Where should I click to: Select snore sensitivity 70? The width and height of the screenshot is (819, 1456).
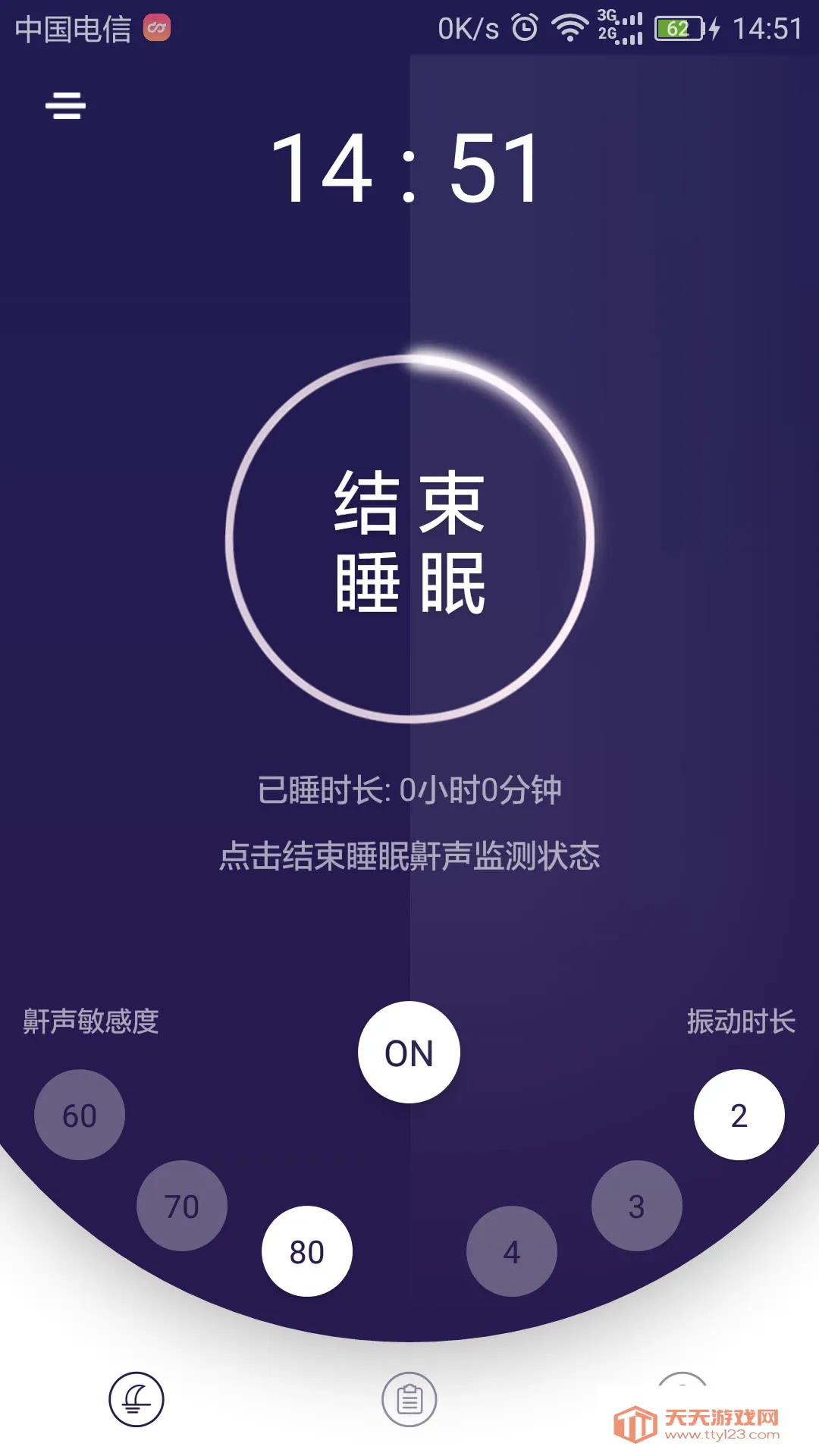click(181, 1205)
